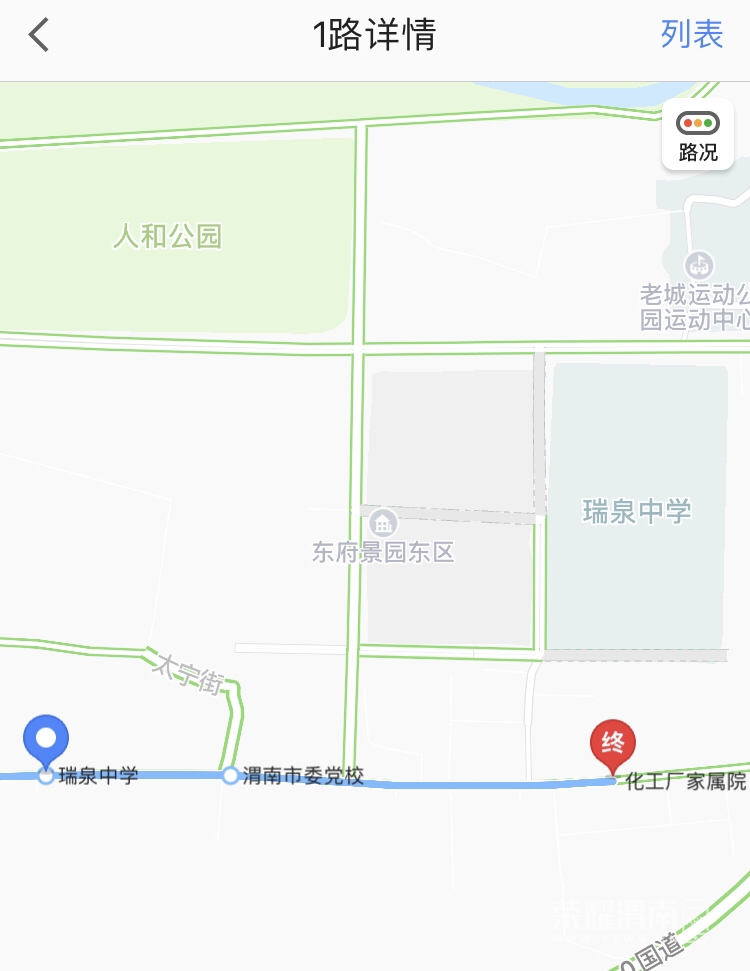Toggle the 路况 traffic layer
Image resolution: width=750 pixels, height=971 pixels.
coord(698,136)
